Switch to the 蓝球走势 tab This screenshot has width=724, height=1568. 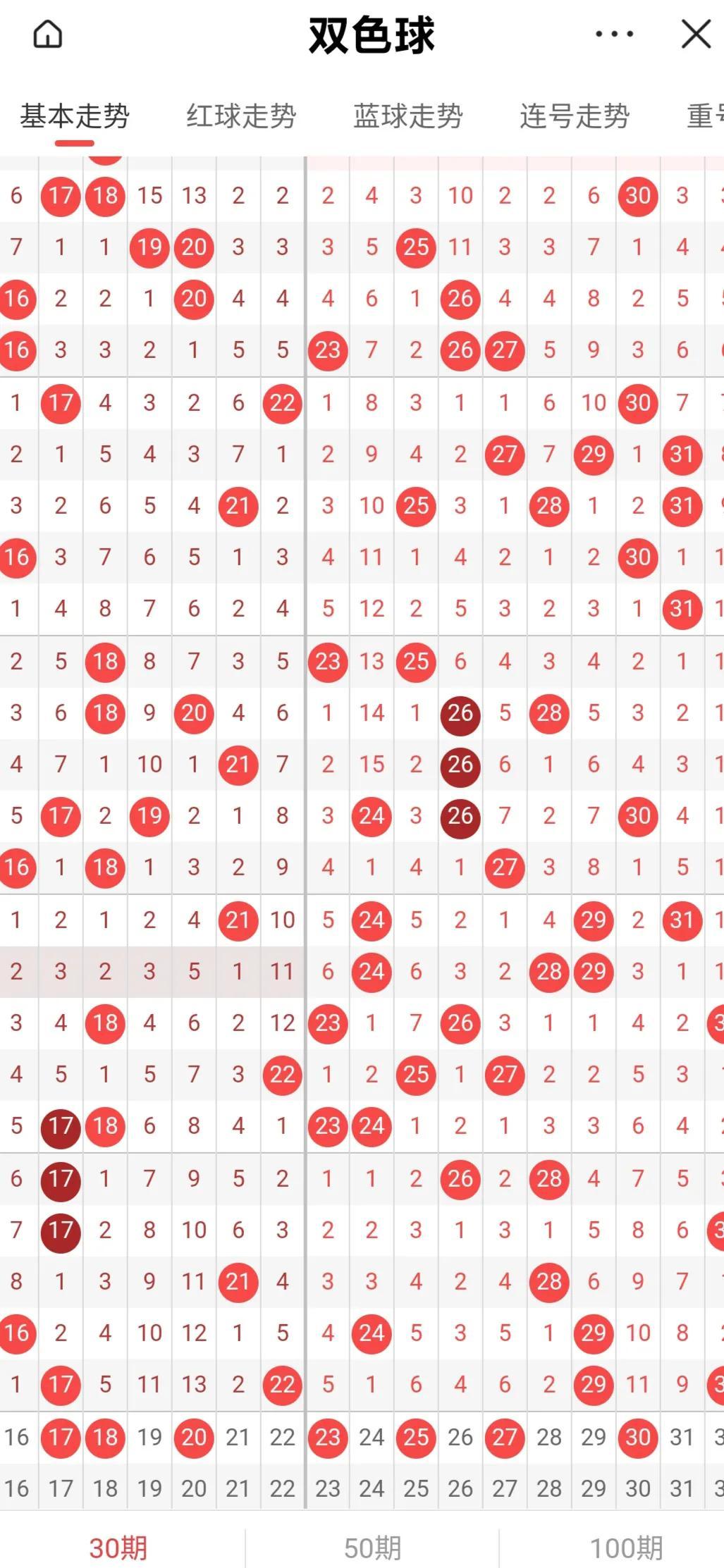tap(408, 117)
